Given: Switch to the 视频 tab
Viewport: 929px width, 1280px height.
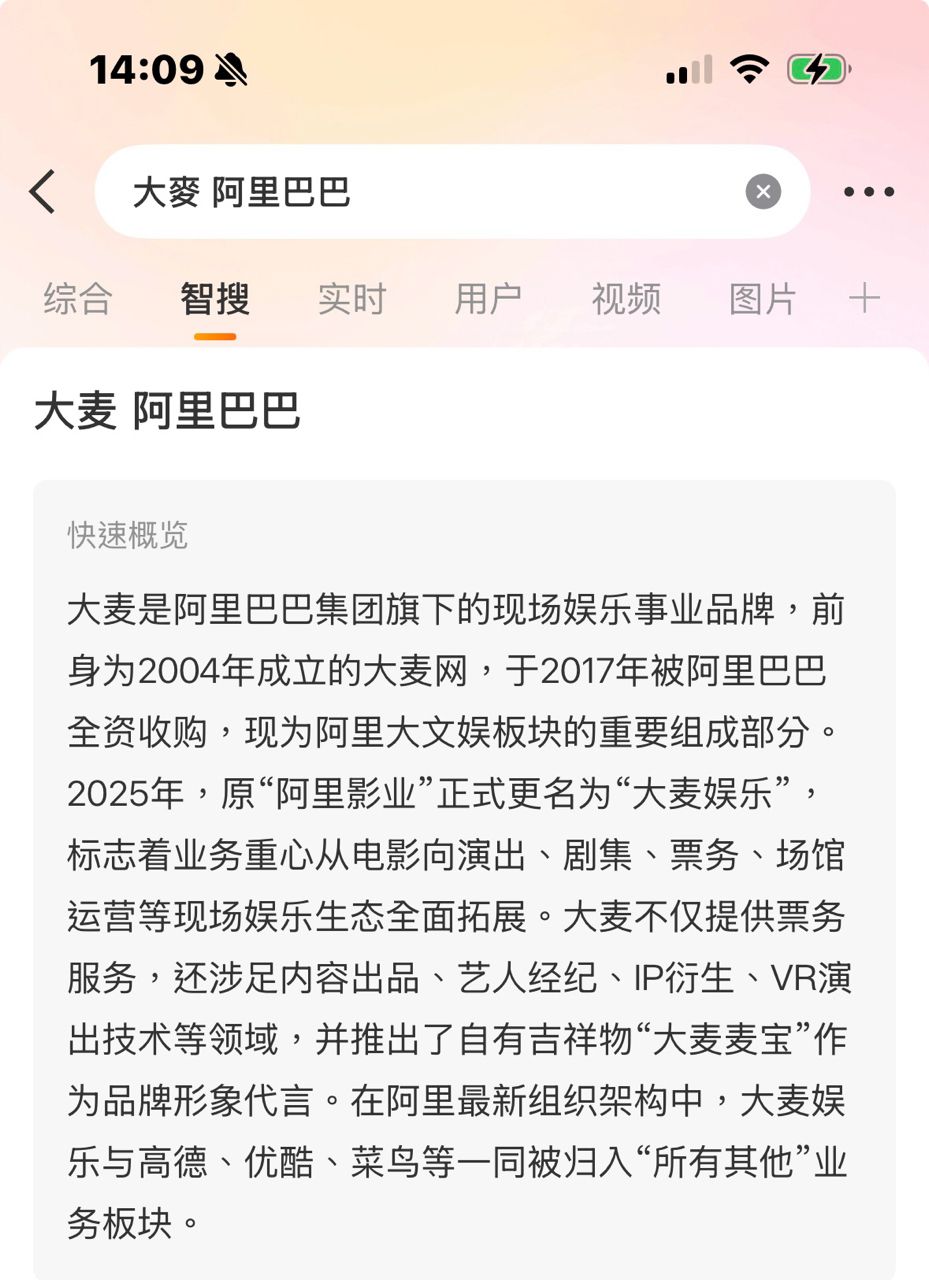Looking at the screenshot, I should click(x=626, y=299).
